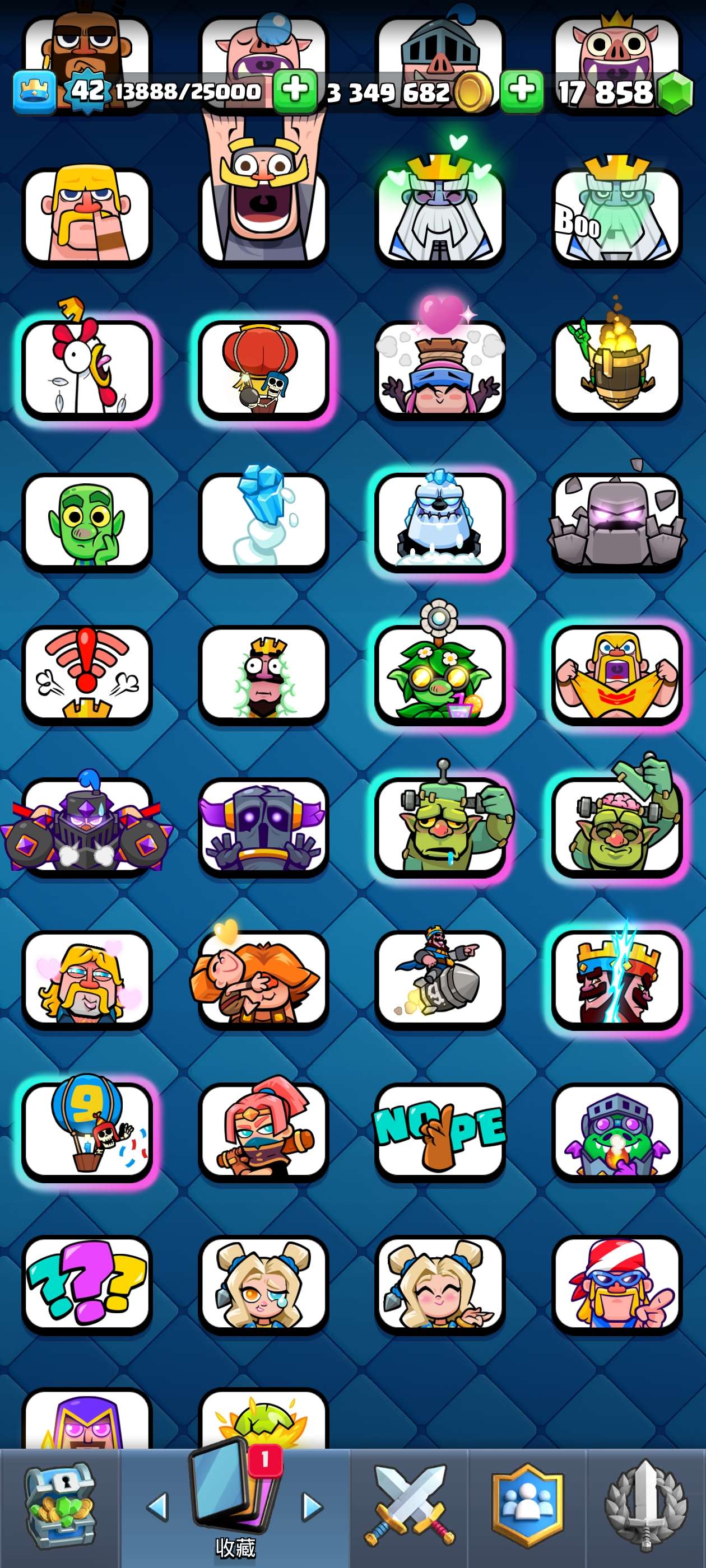The image size is (706, 1568).
Task: Select the no Wi-Fi signal emote
Action: (86, 674)
